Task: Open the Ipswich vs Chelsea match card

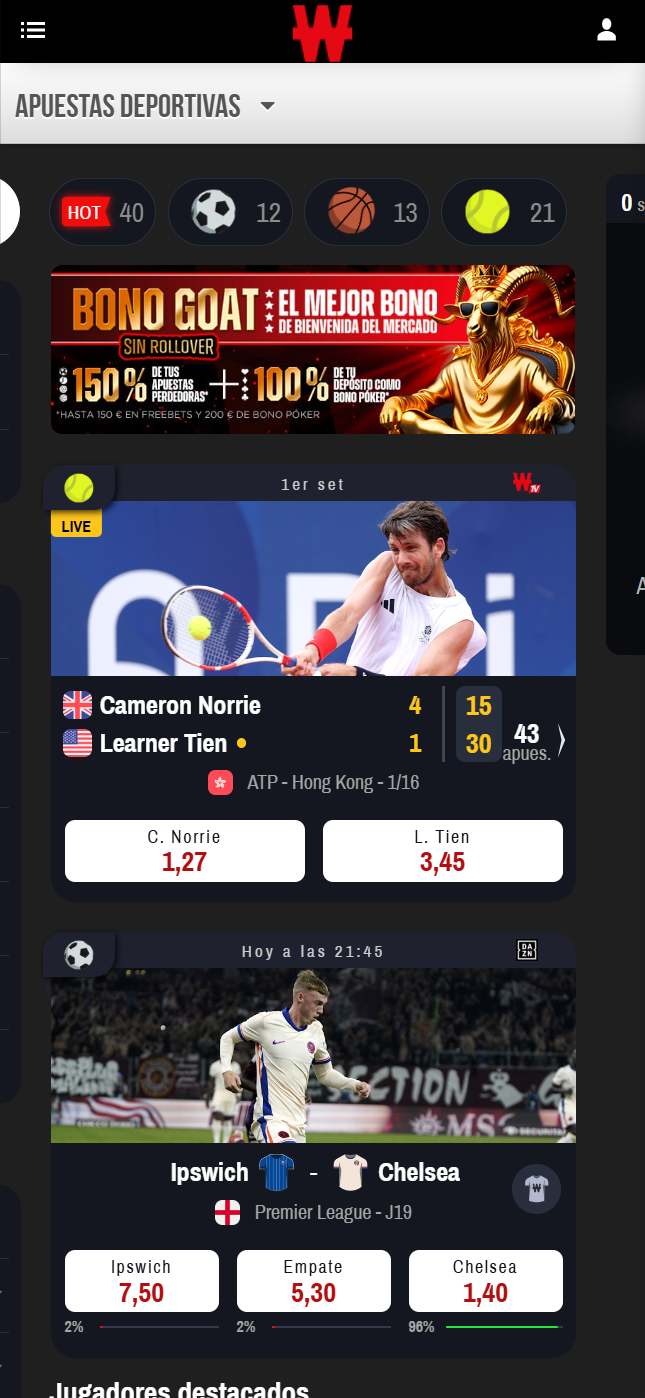Action: [313, 1055]
